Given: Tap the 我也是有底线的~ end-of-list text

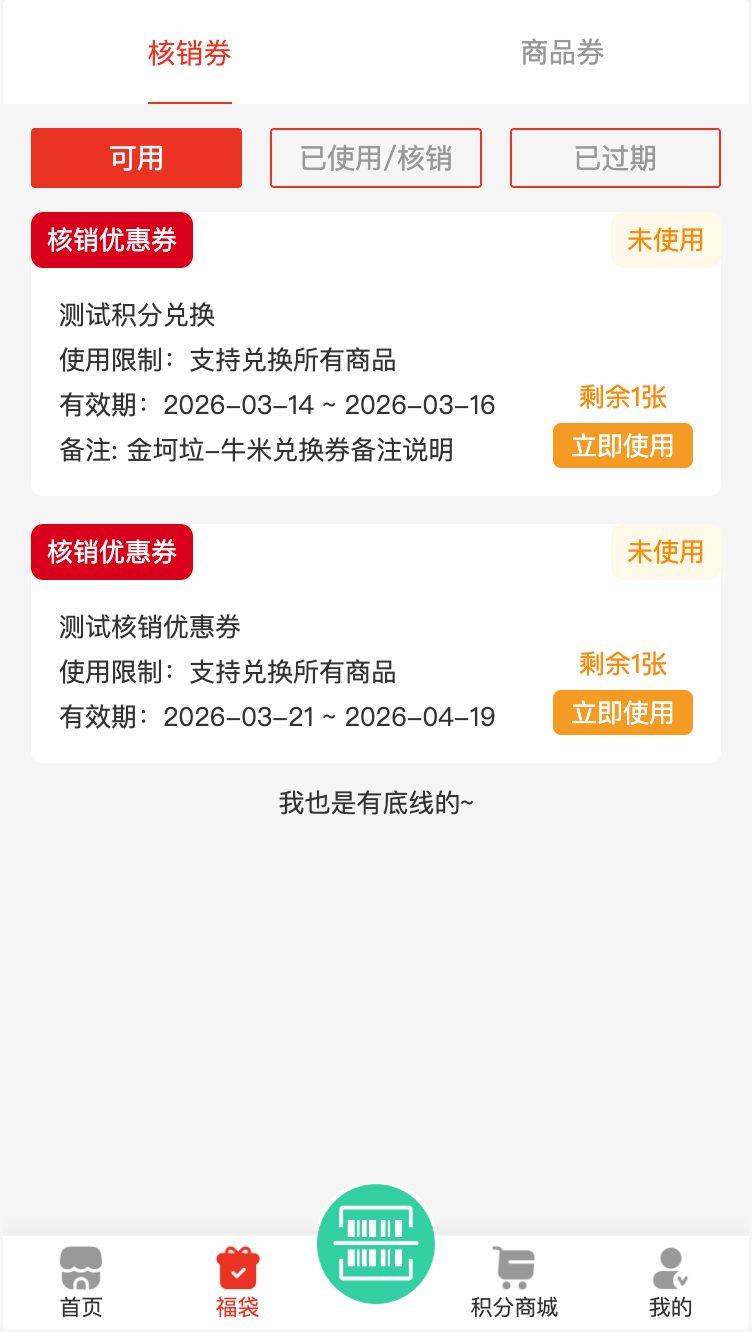Looking at the screenshot, I should (x=376, y=803).
